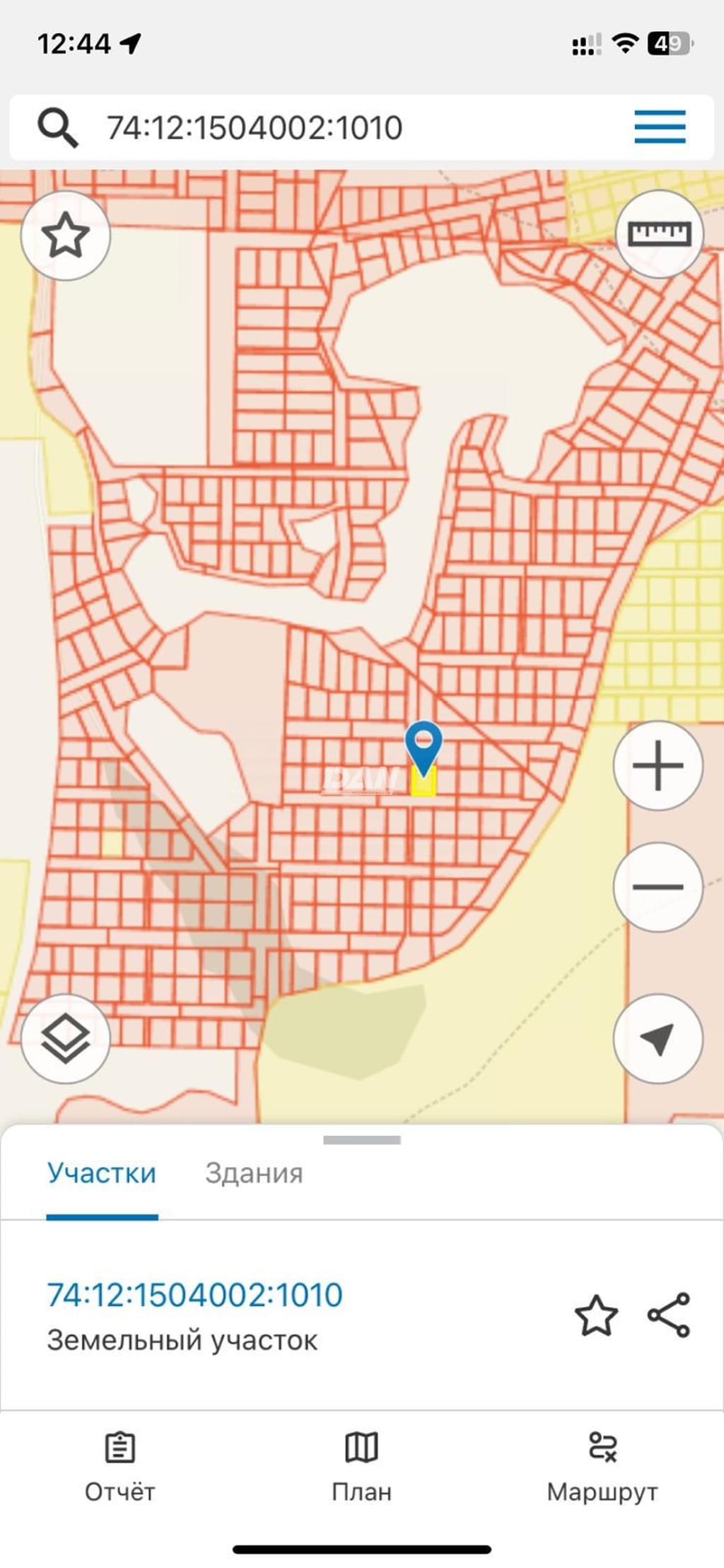Screen dimensions: 724x1568
Task: Switch to the Участки tab
Action: (x=102, y=1173)
